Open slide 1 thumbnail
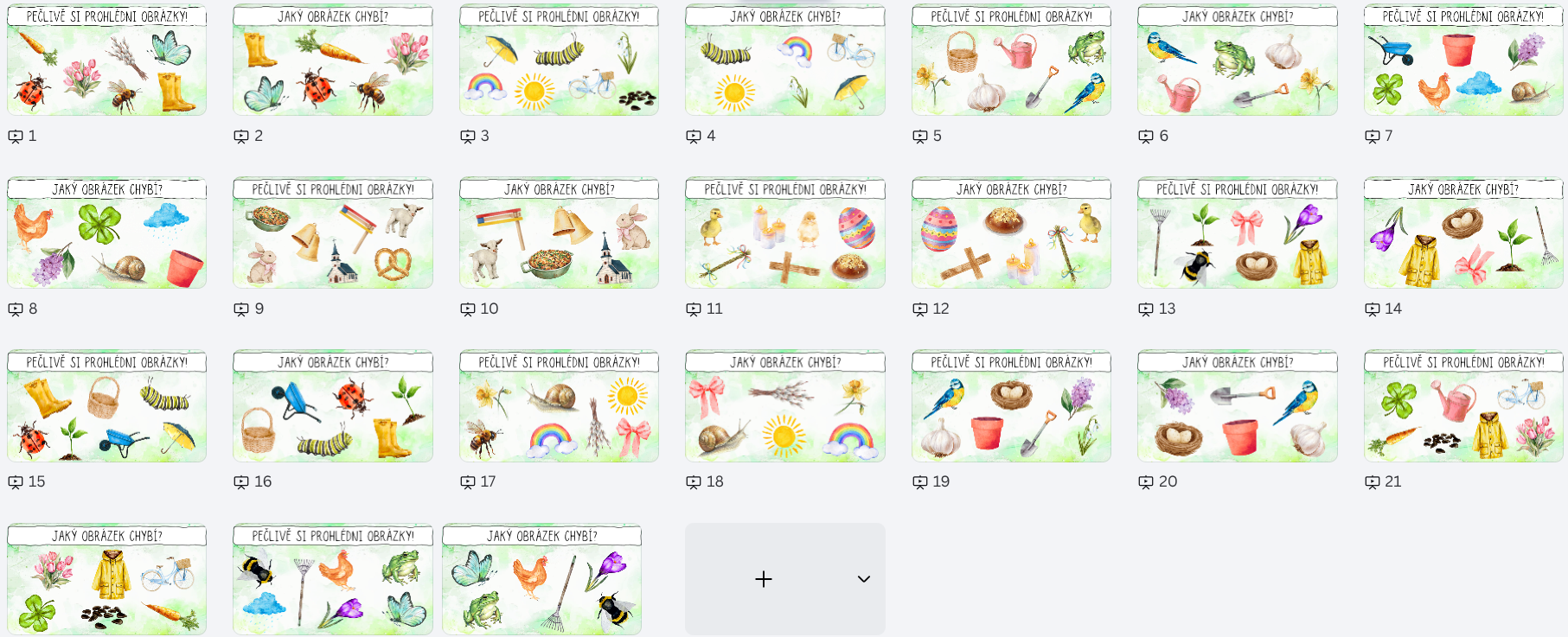Screen dimensions: 1568x637 tap(107, 61)
